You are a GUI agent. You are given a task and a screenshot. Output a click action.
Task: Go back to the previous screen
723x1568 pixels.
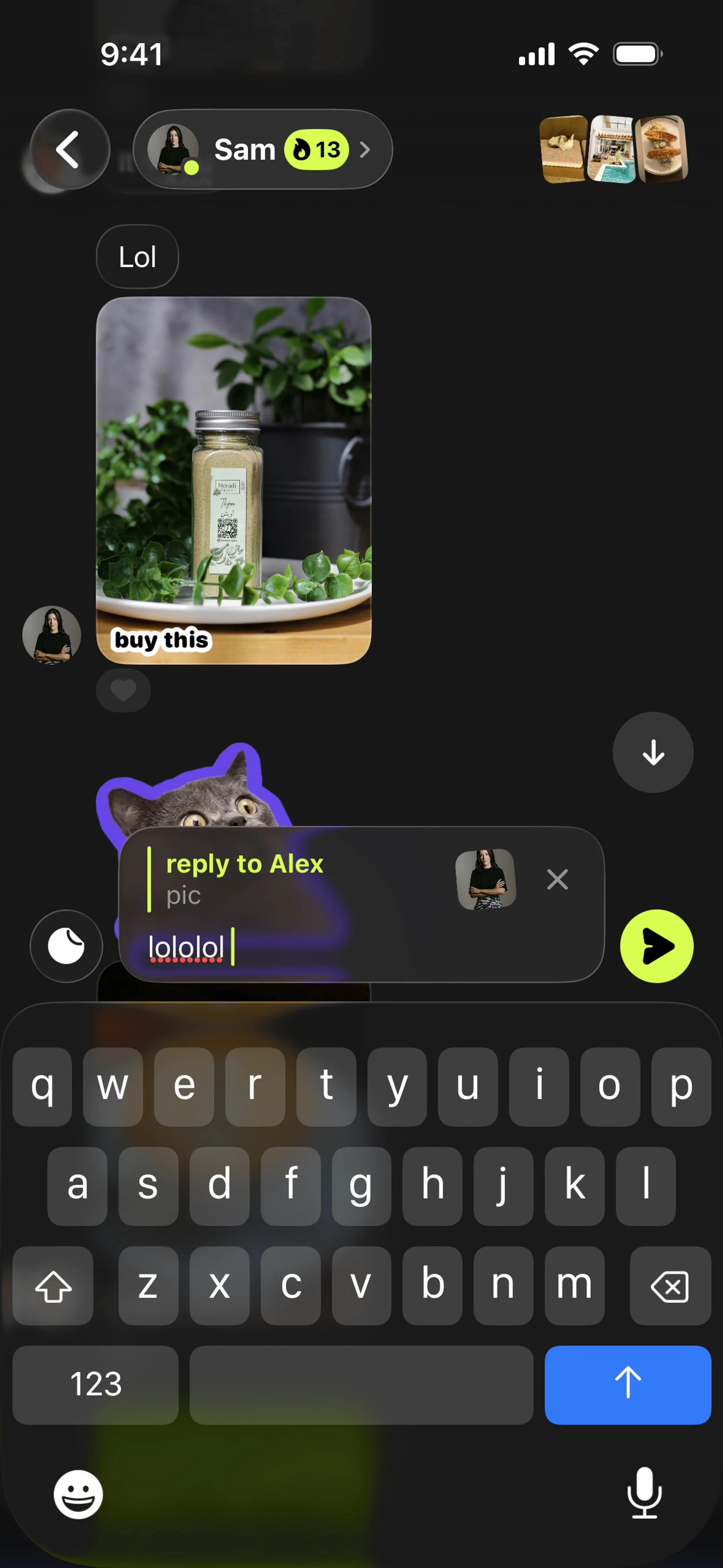[69, 149]
